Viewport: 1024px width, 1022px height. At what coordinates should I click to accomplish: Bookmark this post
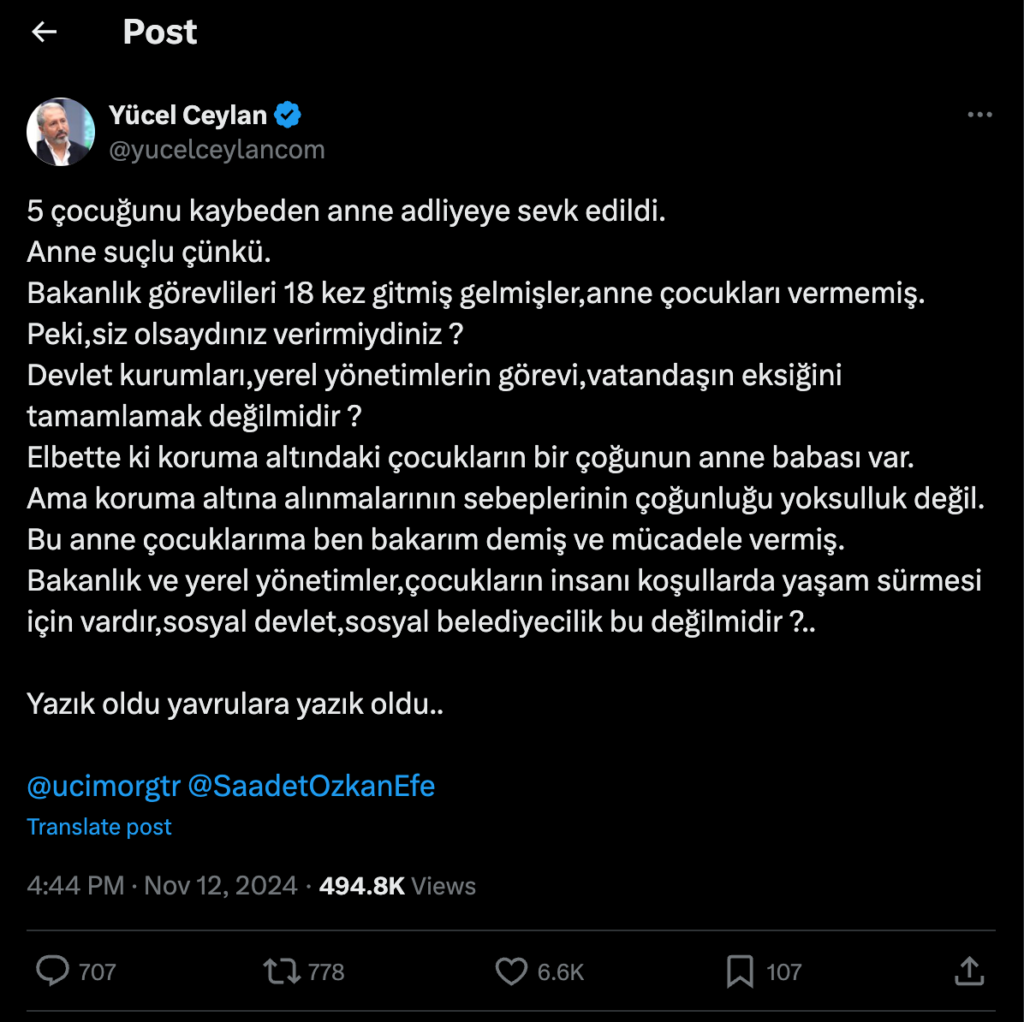tap(740, 971)
